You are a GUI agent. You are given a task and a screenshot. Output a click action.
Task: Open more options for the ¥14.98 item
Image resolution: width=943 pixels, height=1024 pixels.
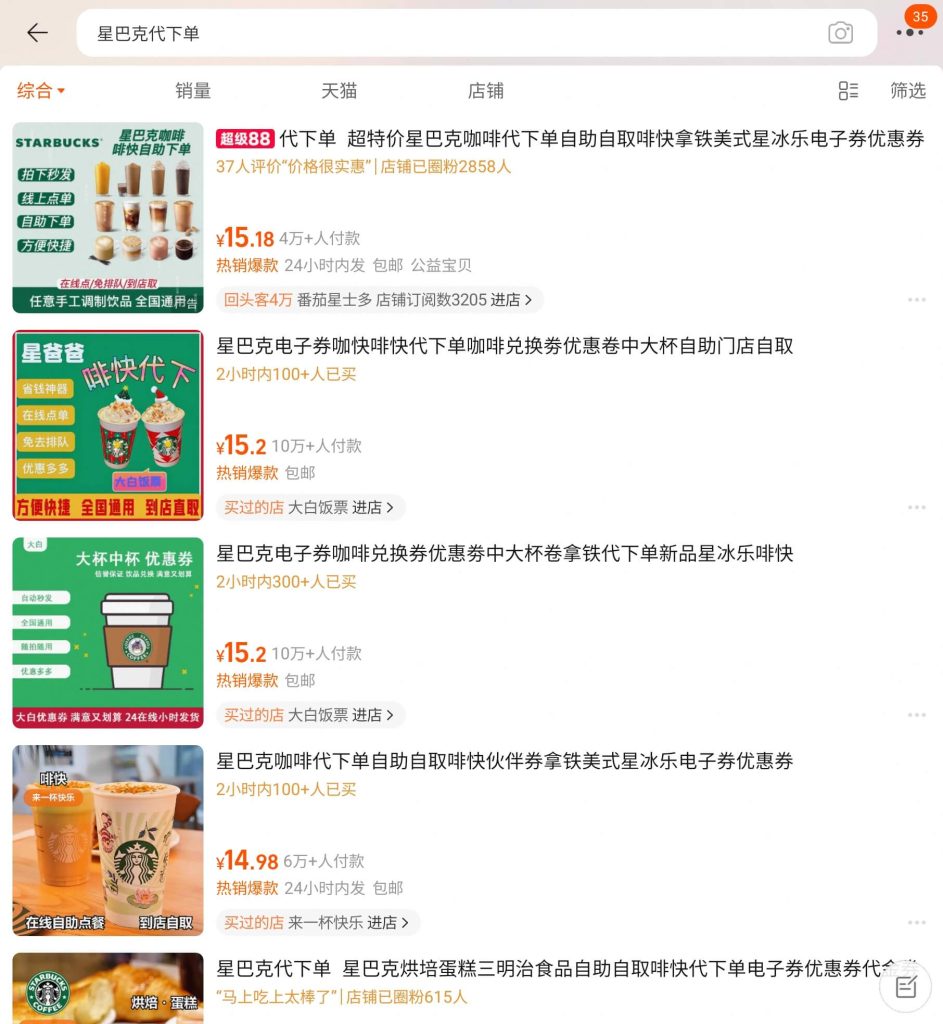[x=916, y=922]
